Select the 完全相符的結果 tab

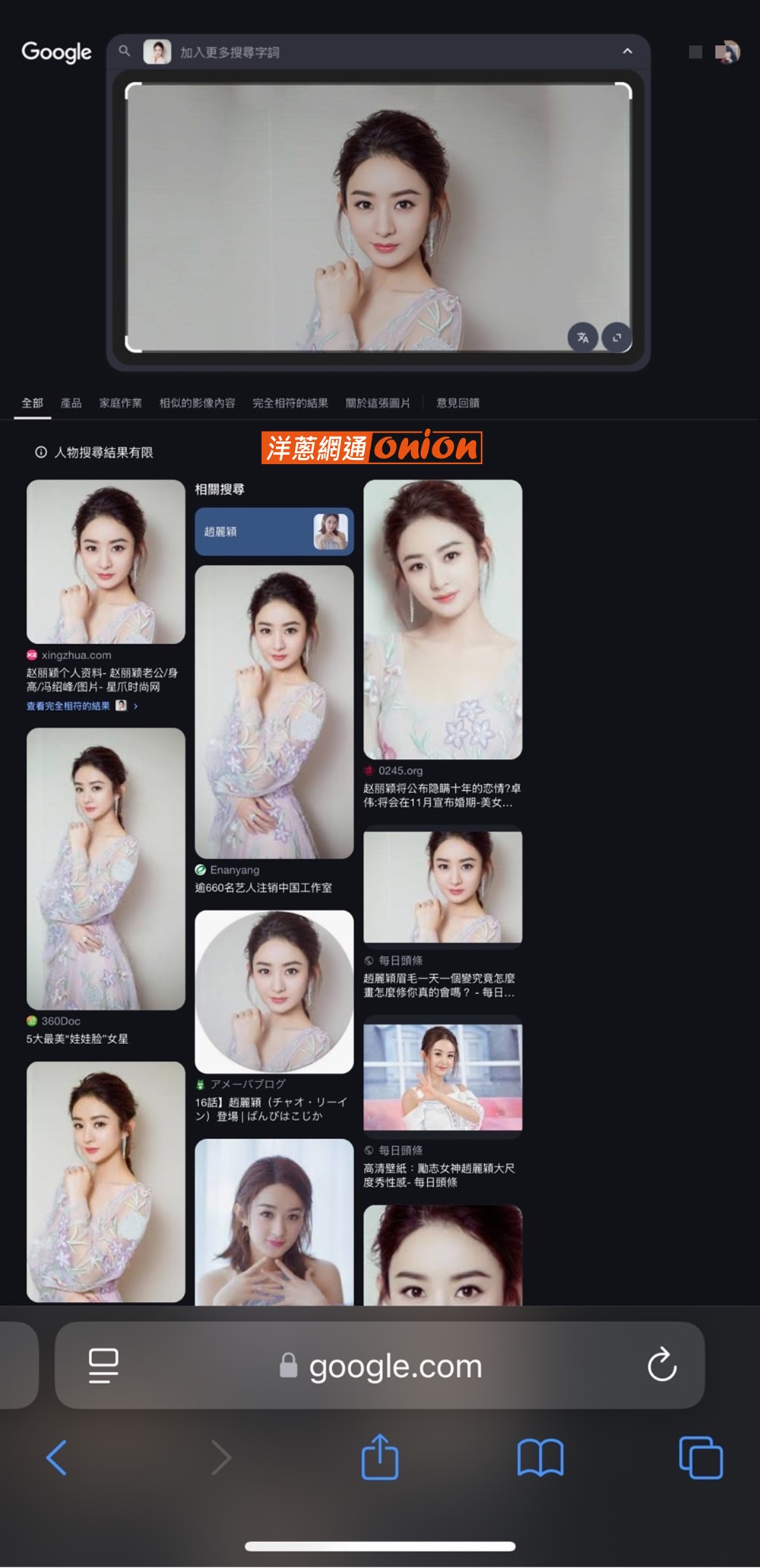point(290,403)
